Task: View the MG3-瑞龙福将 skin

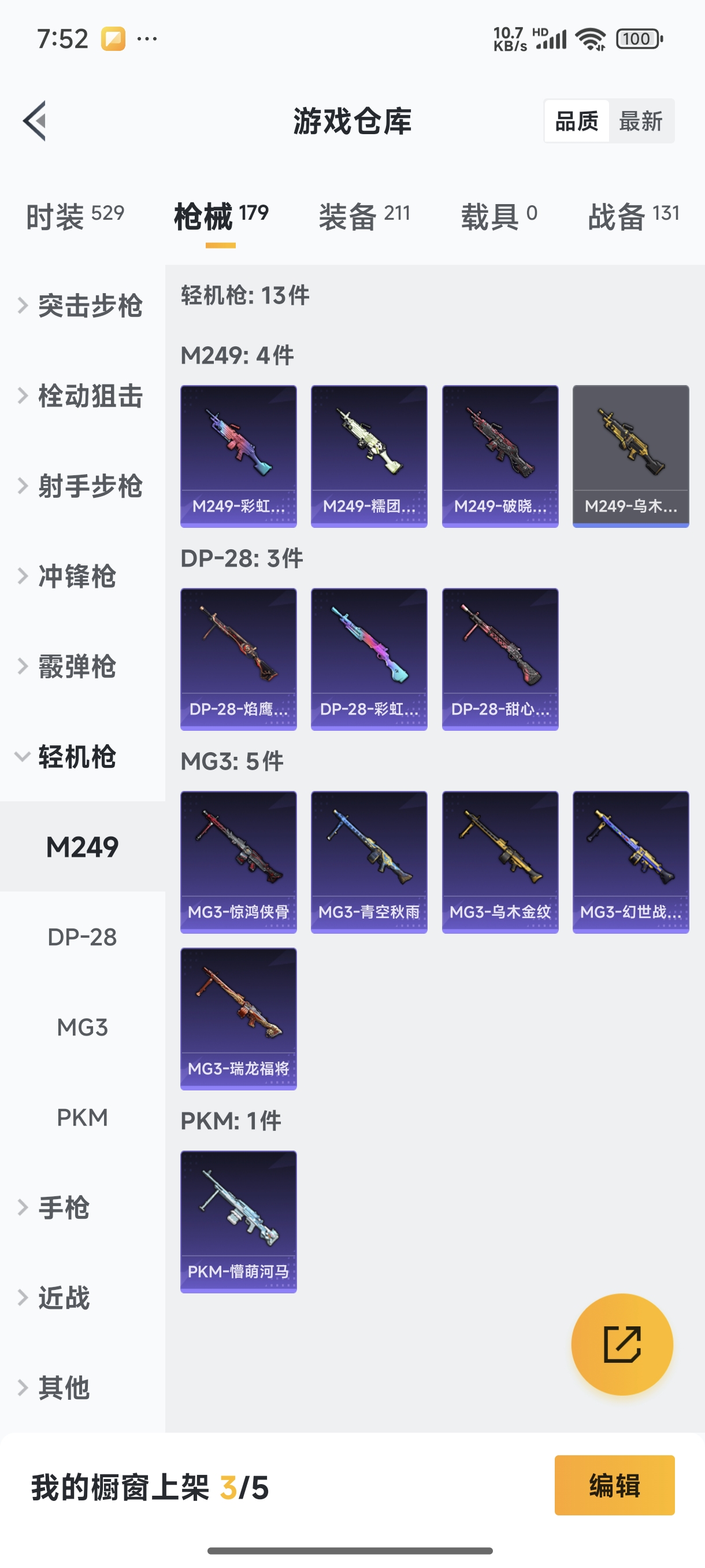Action: 239,1018
